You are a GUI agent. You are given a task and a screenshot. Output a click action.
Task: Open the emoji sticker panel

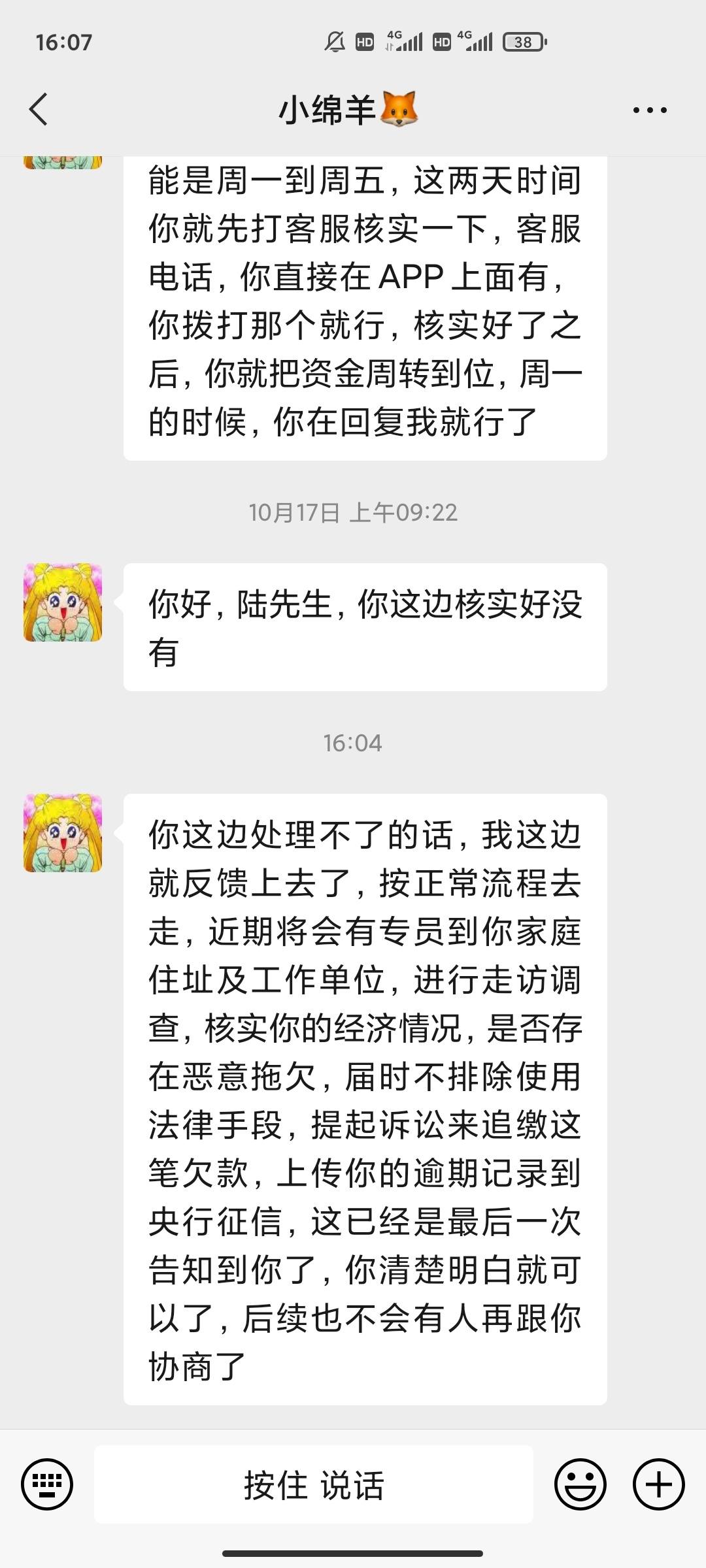tap(580, 1484)
